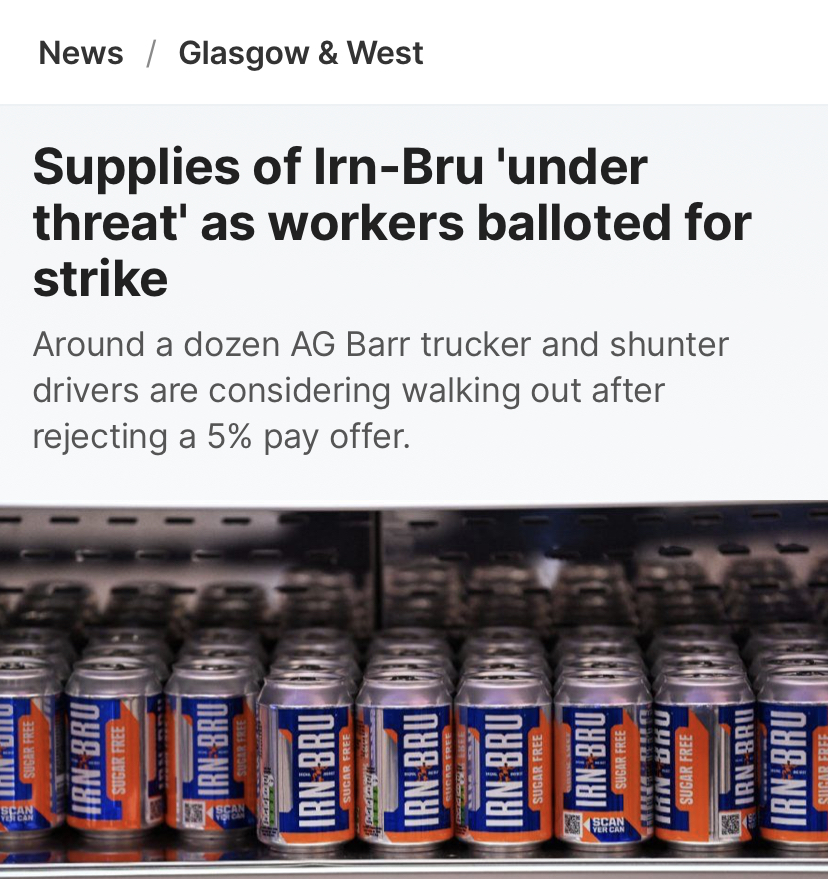Go to Glasgow & West section
828x879 pixels.
click(300, 53)
